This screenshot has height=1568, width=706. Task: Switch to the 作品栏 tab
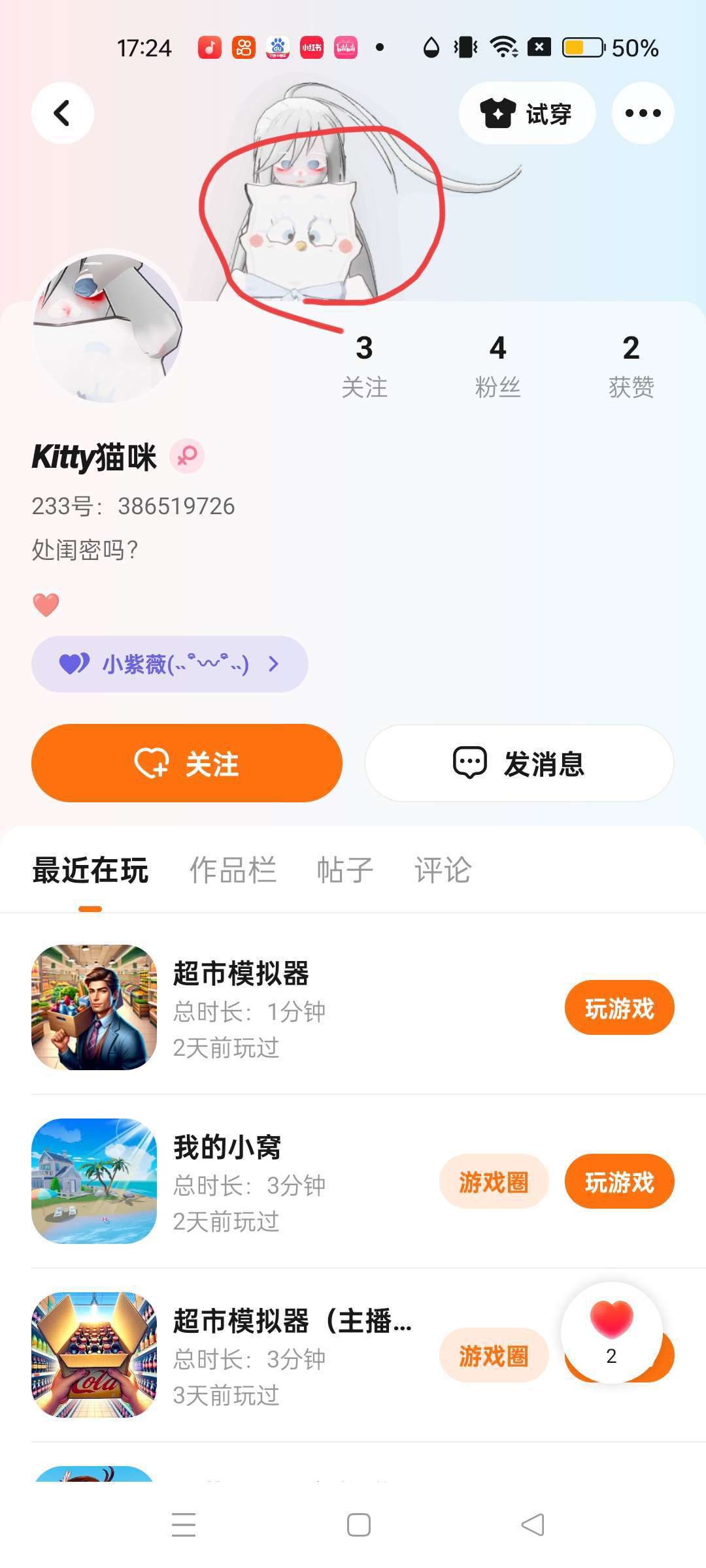coord(233,870)
